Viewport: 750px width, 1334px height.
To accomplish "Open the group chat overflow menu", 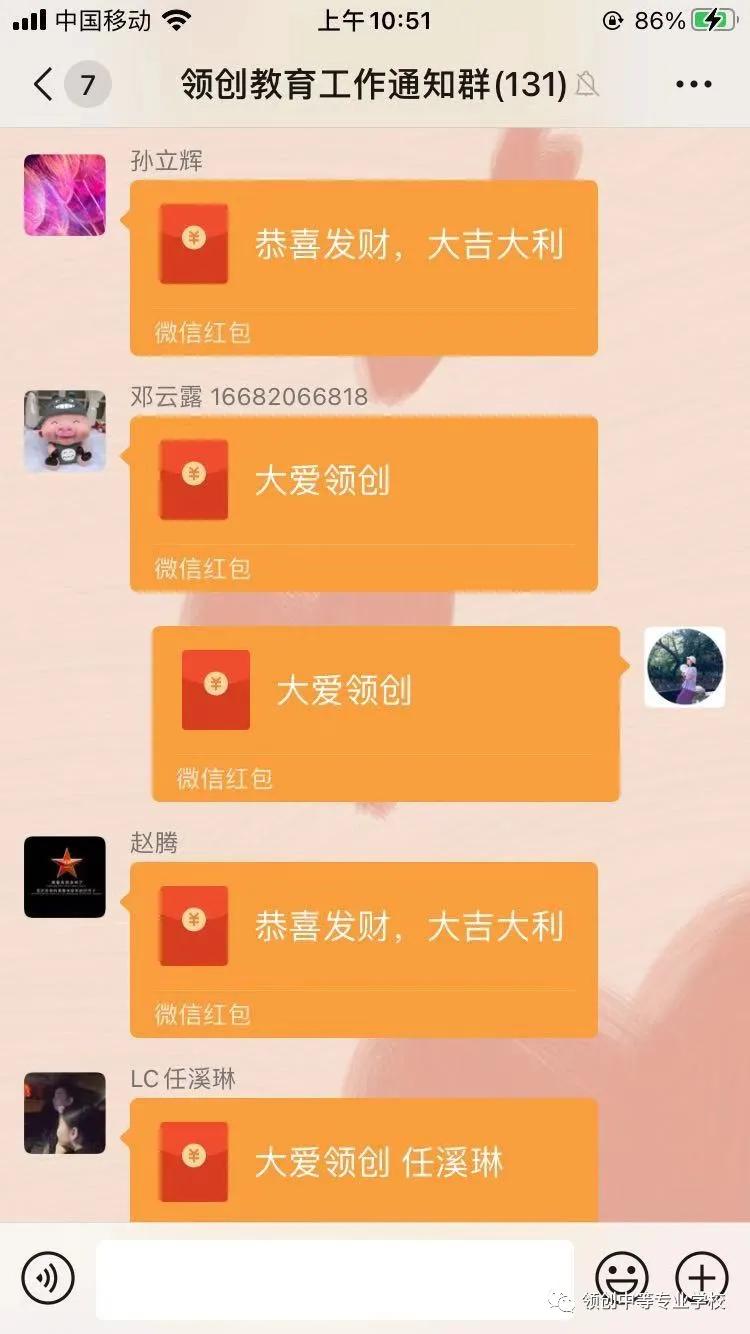I will coord(693,84).
